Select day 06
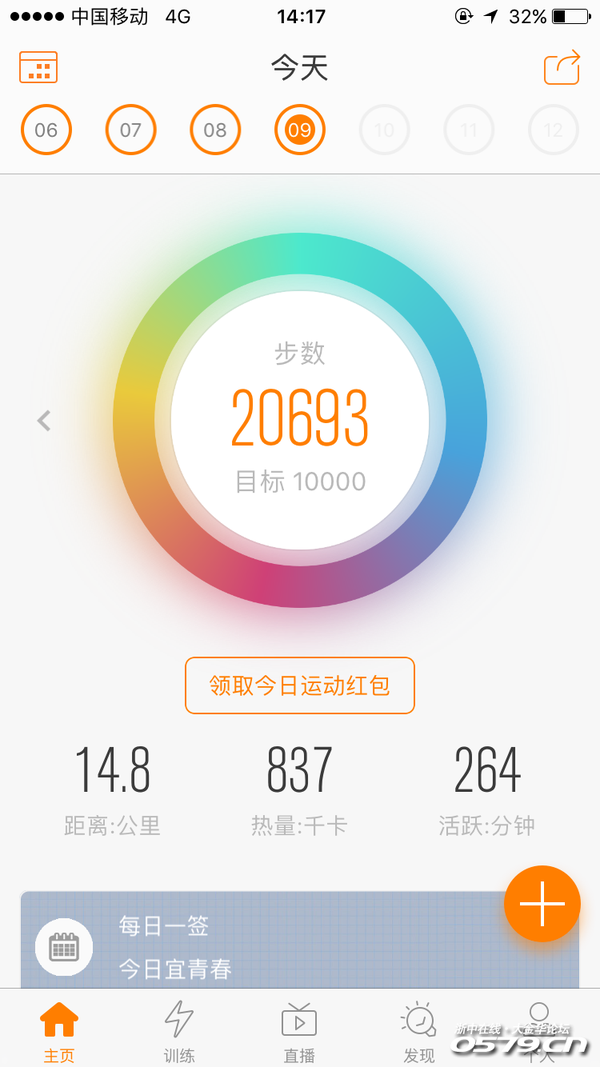Viewport: 600px width, 1067px height. [x=46, y=129]
